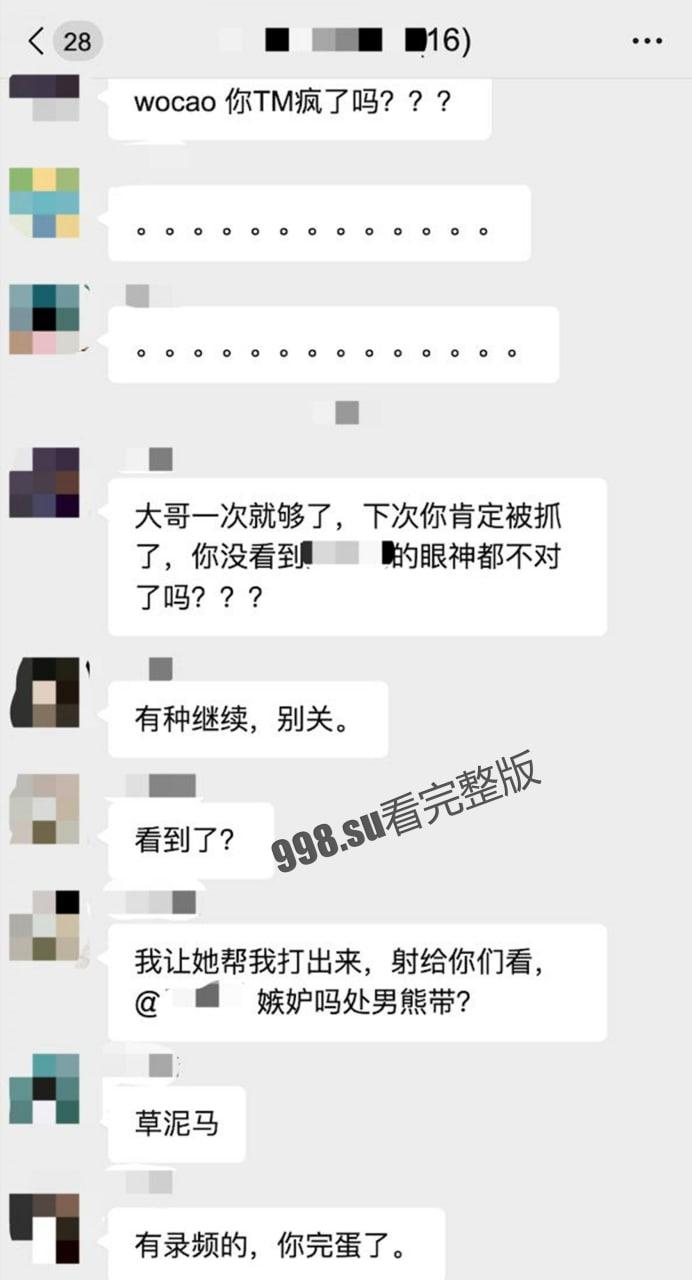
Task: Go back to the chat list
Action: pos(38,41)
